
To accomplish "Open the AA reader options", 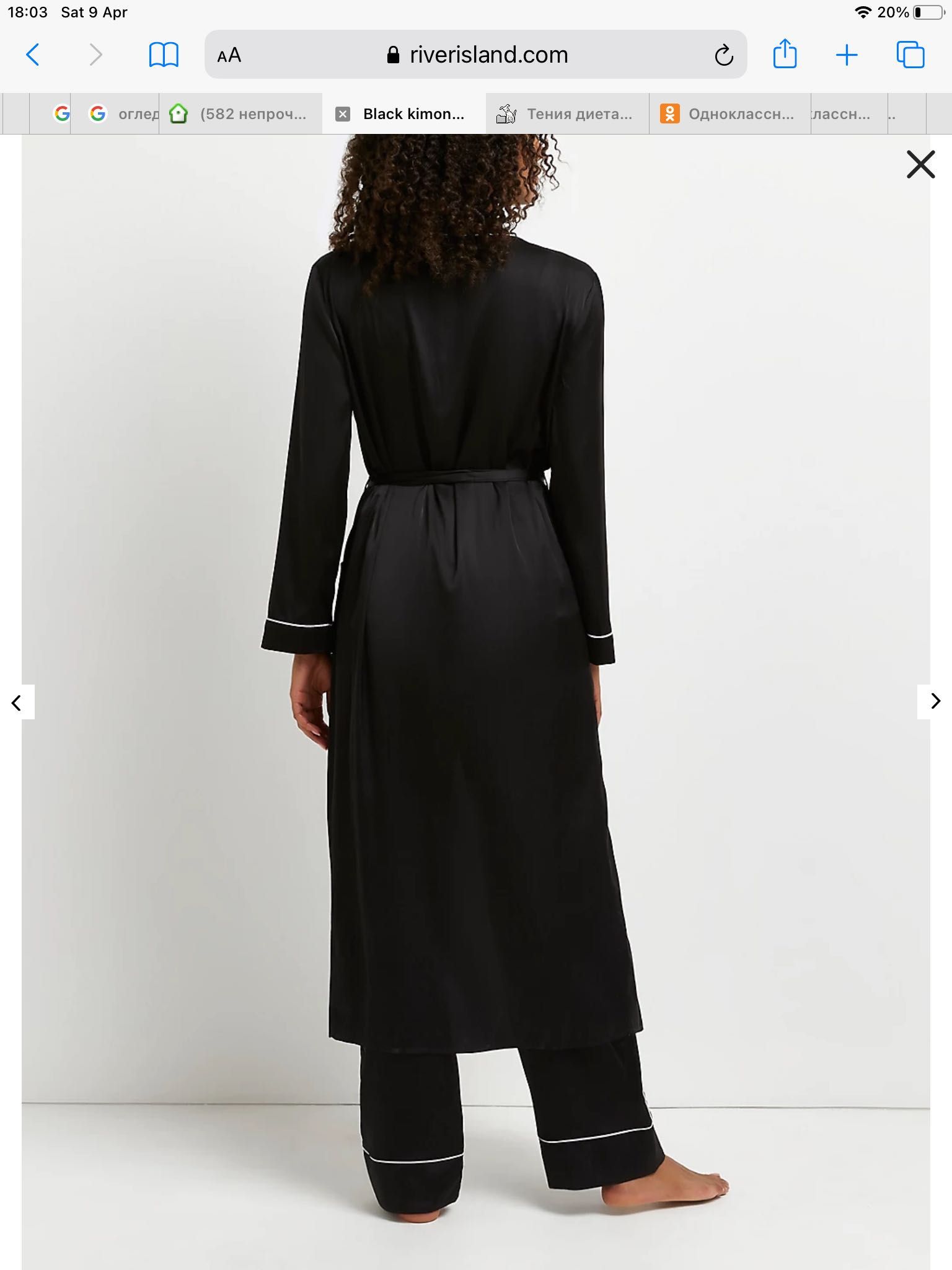I will [229, 55].
